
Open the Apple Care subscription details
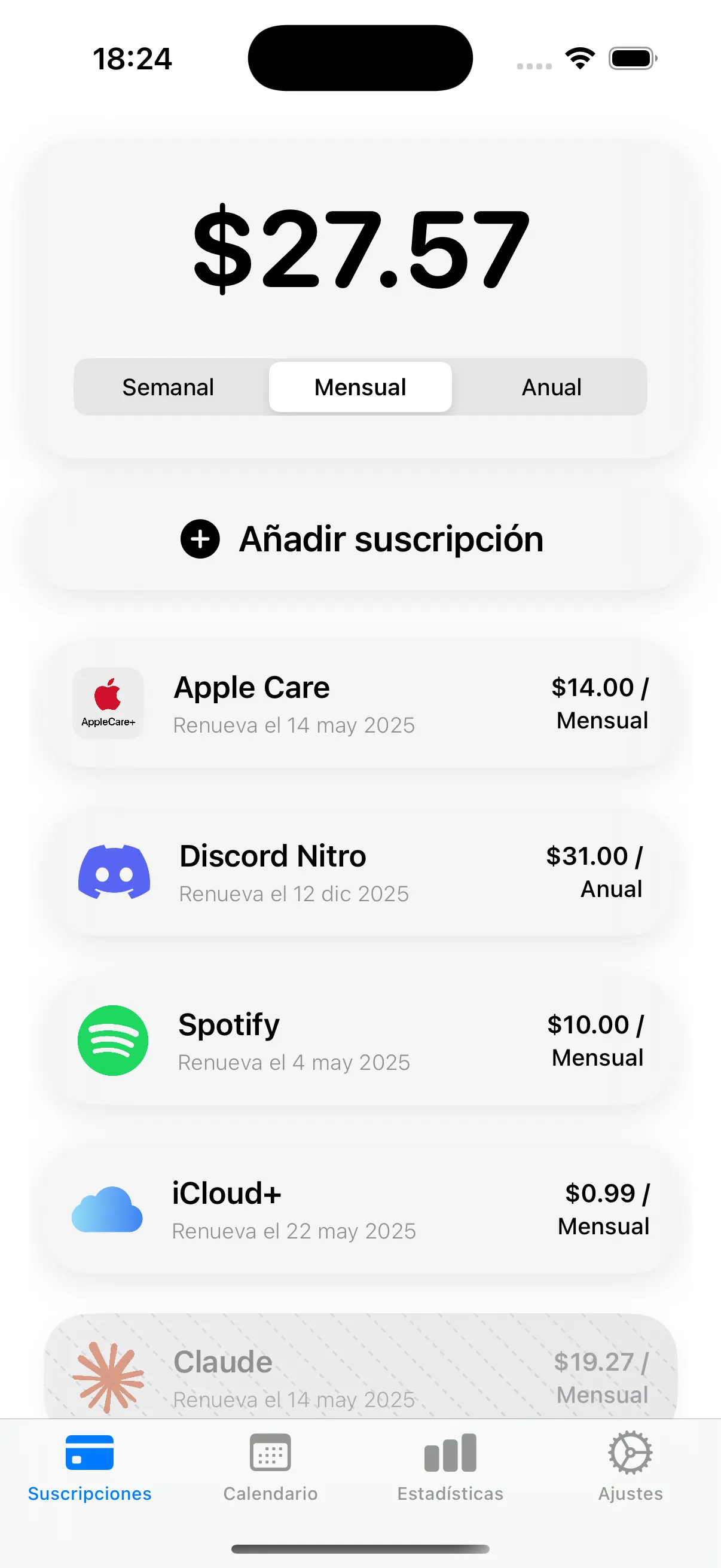point(360,704)
